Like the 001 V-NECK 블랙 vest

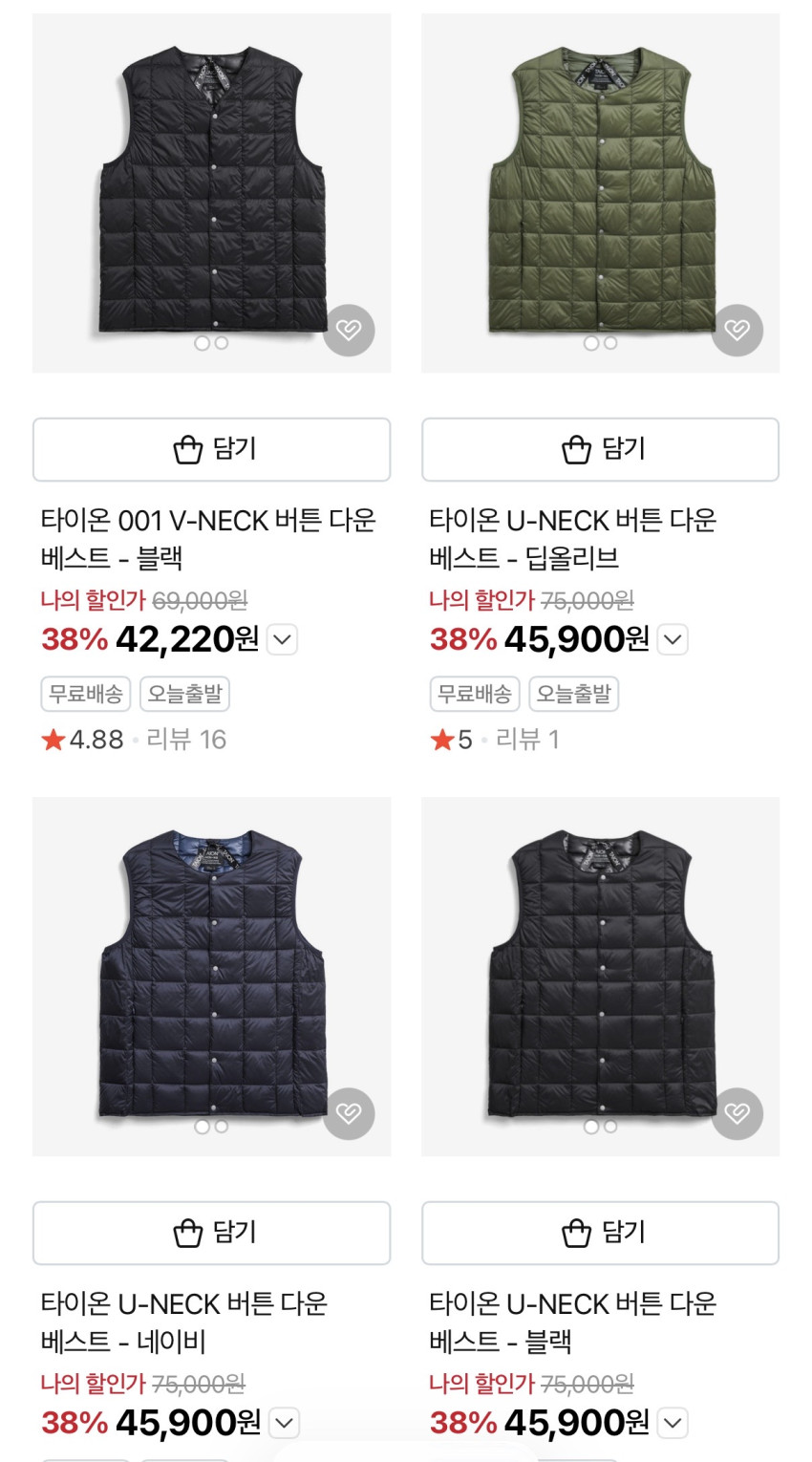[x=349, y=331]
